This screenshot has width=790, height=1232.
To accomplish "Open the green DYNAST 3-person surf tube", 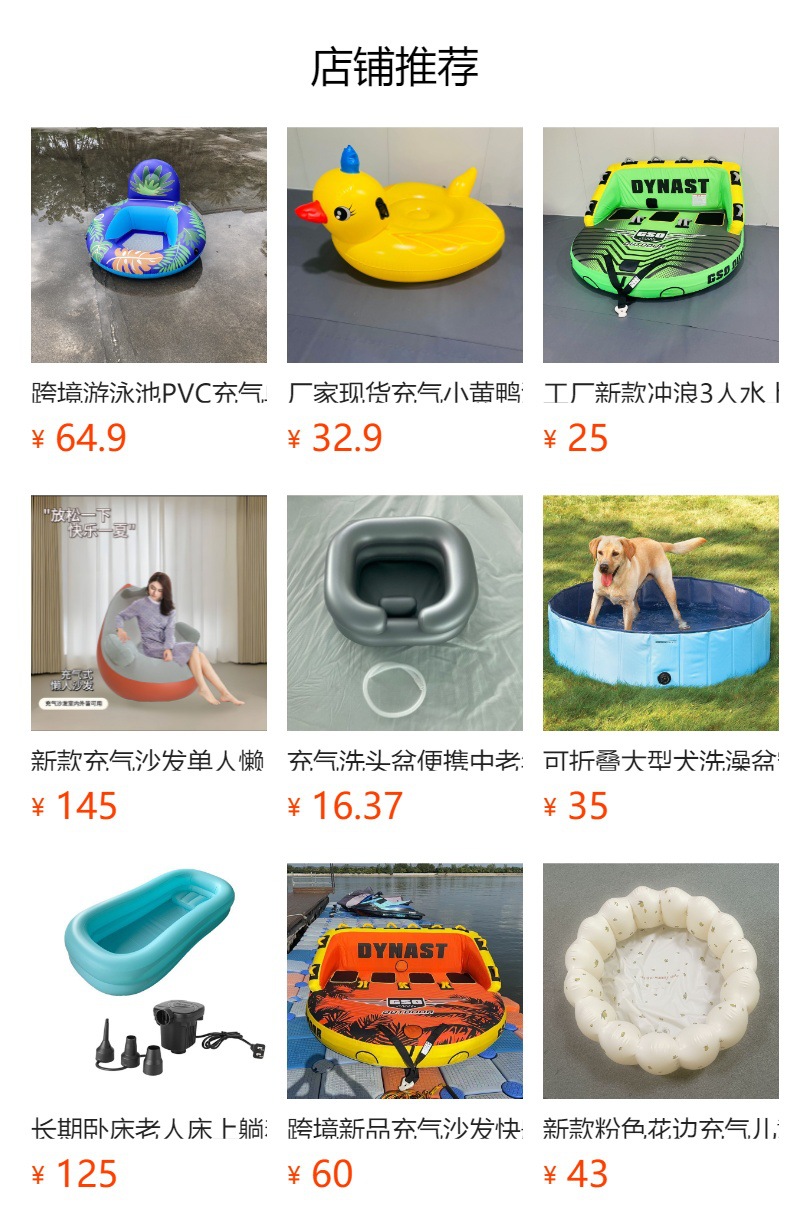I will (660, 245).
